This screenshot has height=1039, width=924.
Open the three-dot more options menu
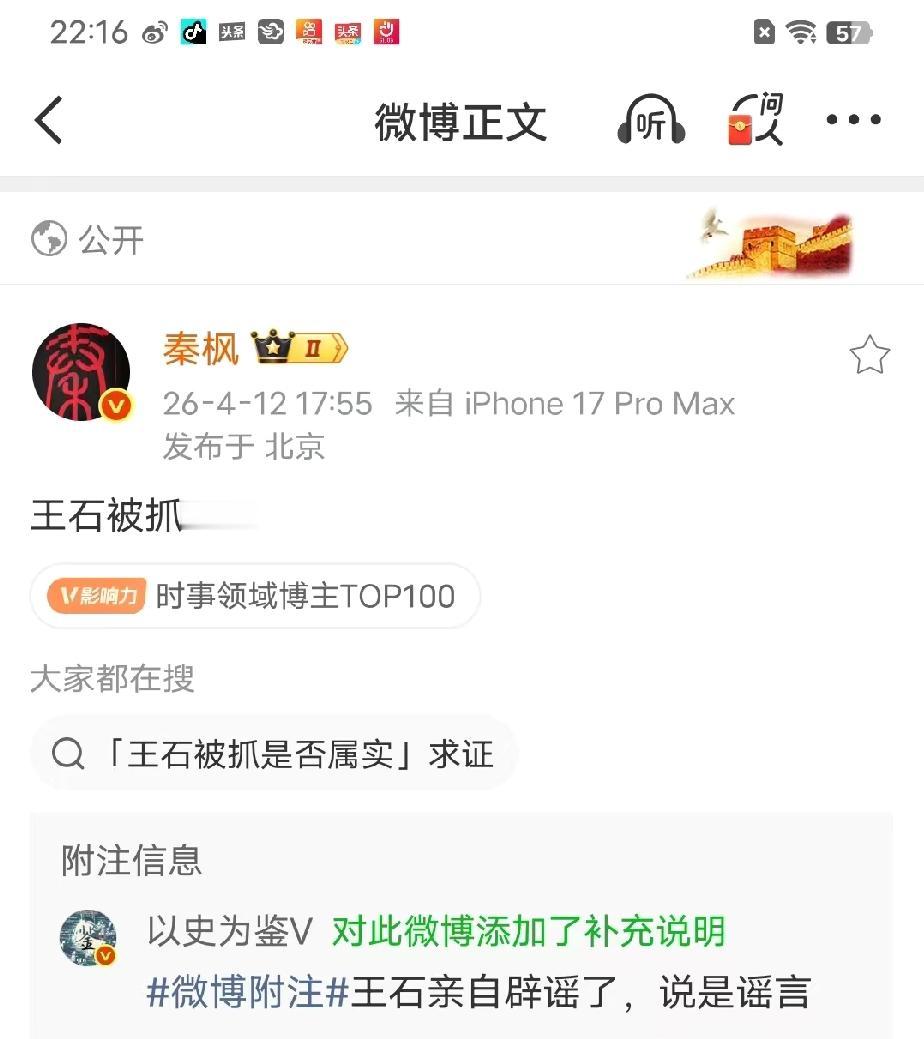[853, 121]
